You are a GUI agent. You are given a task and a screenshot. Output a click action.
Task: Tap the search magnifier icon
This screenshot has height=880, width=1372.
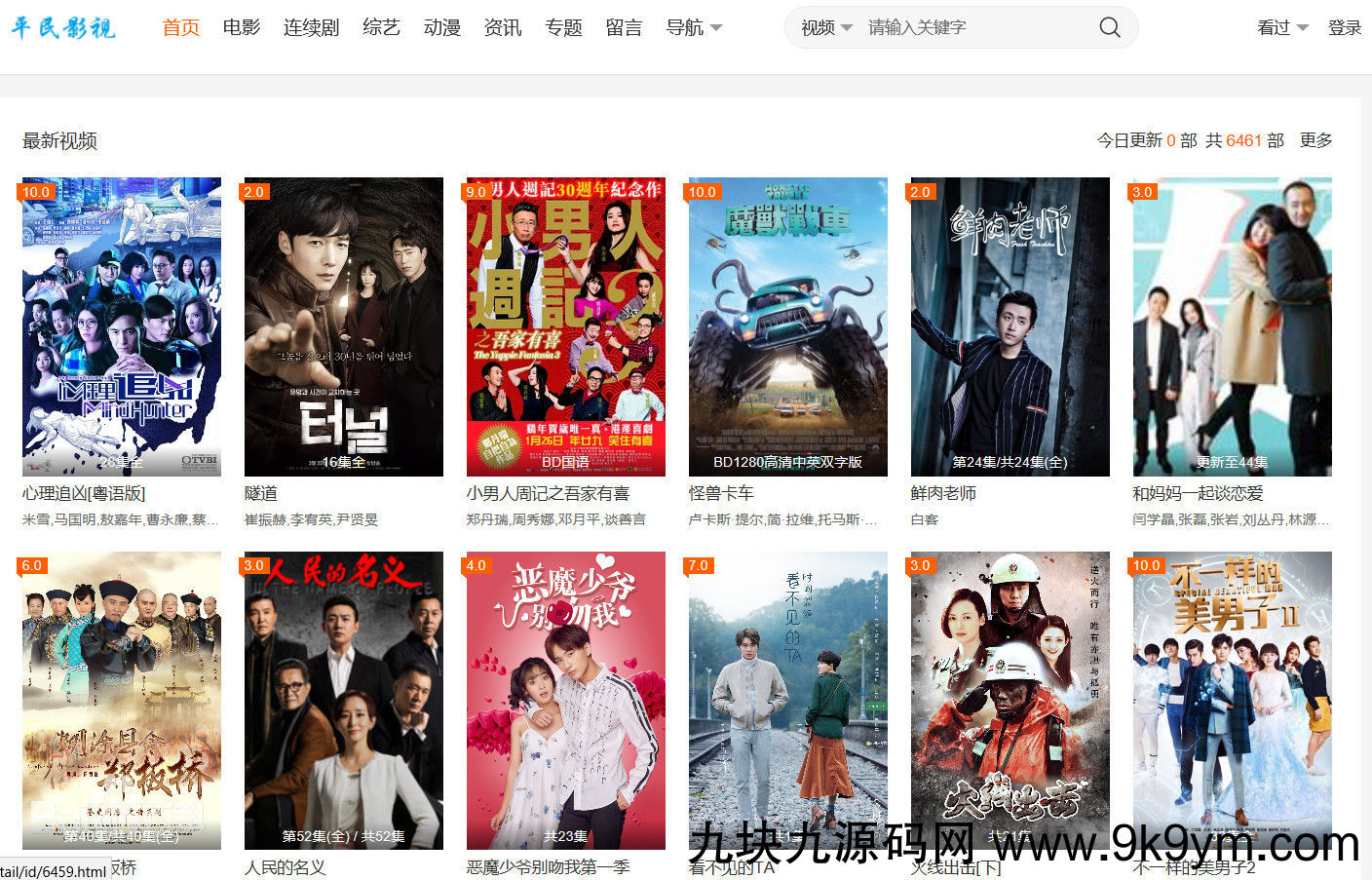(1109, 27)
